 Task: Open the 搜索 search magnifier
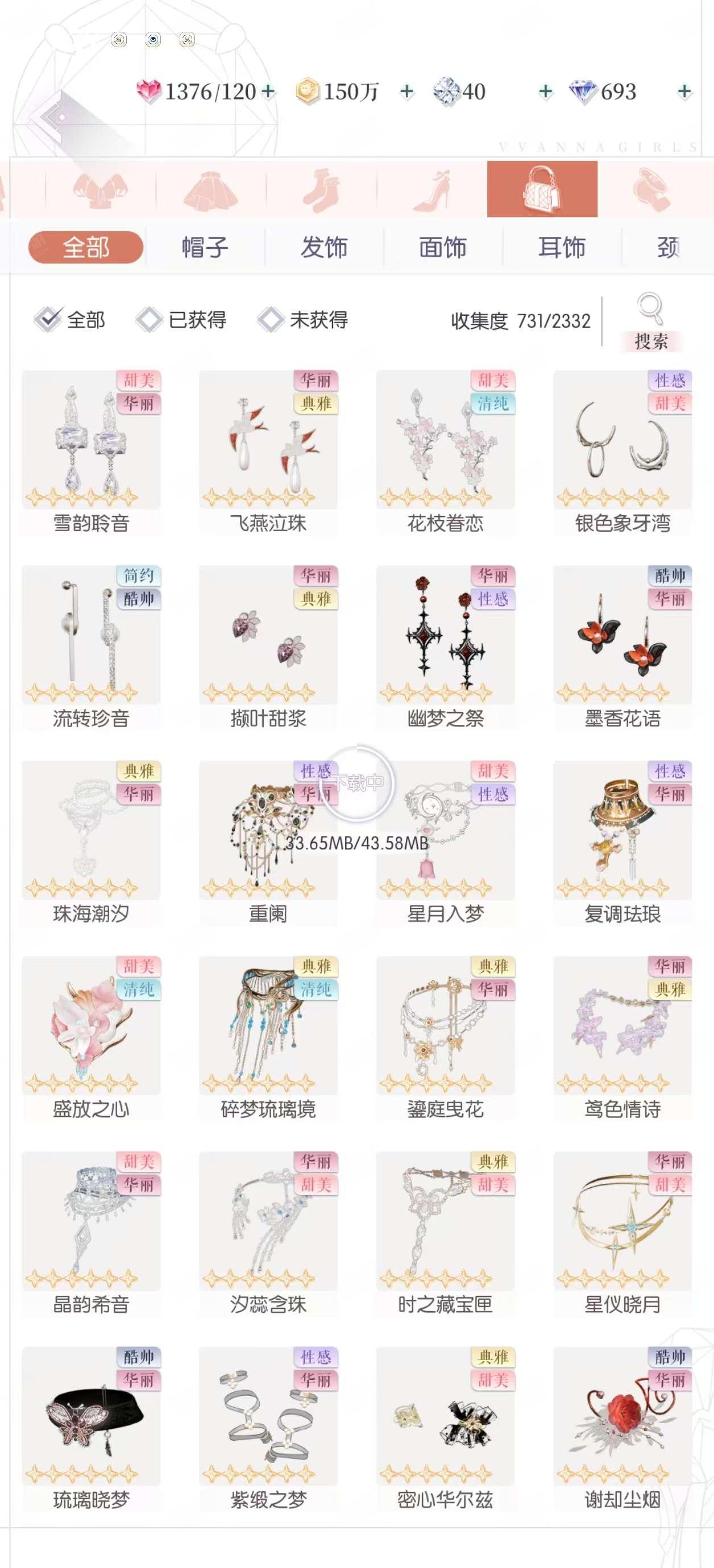(651, 322)
